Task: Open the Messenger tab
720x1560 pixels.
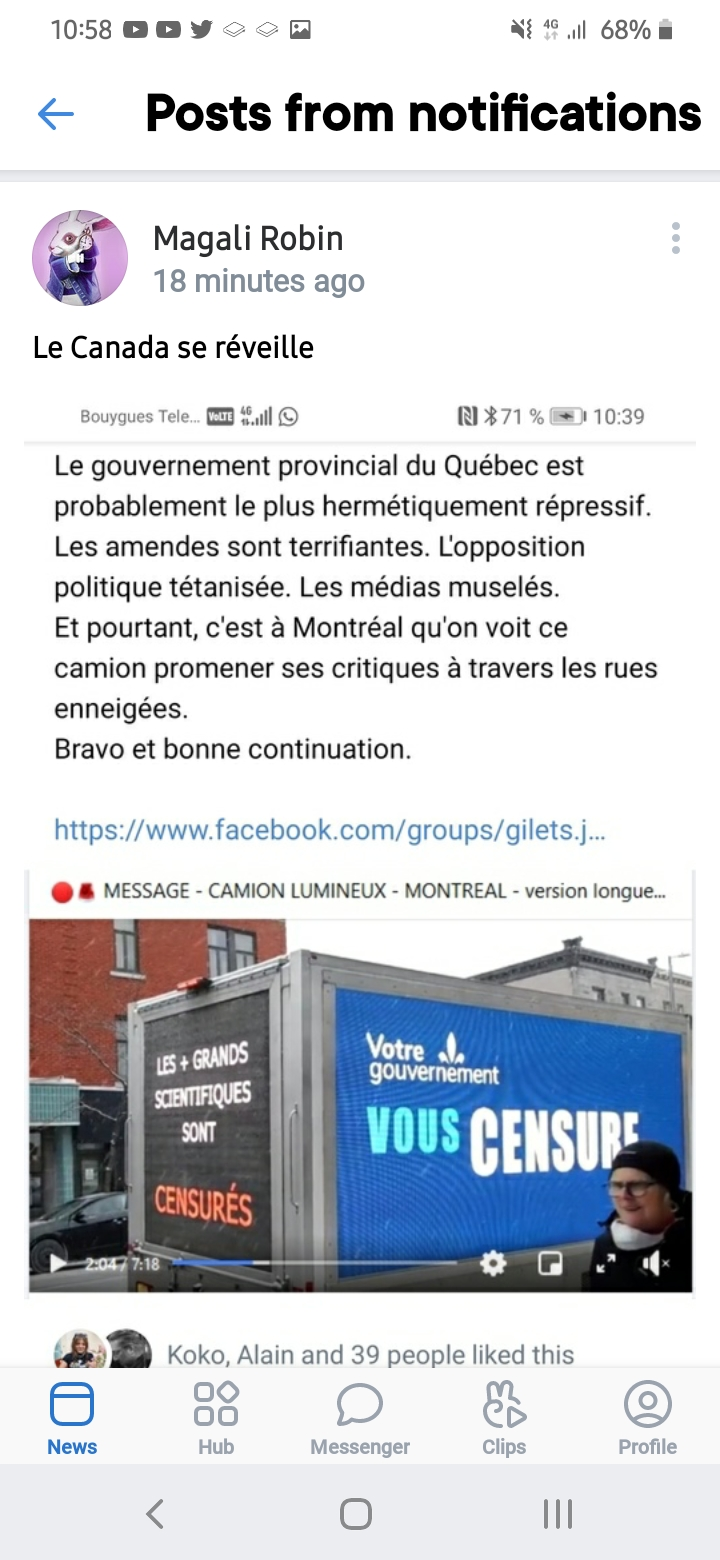Action: click(360, 1418)
